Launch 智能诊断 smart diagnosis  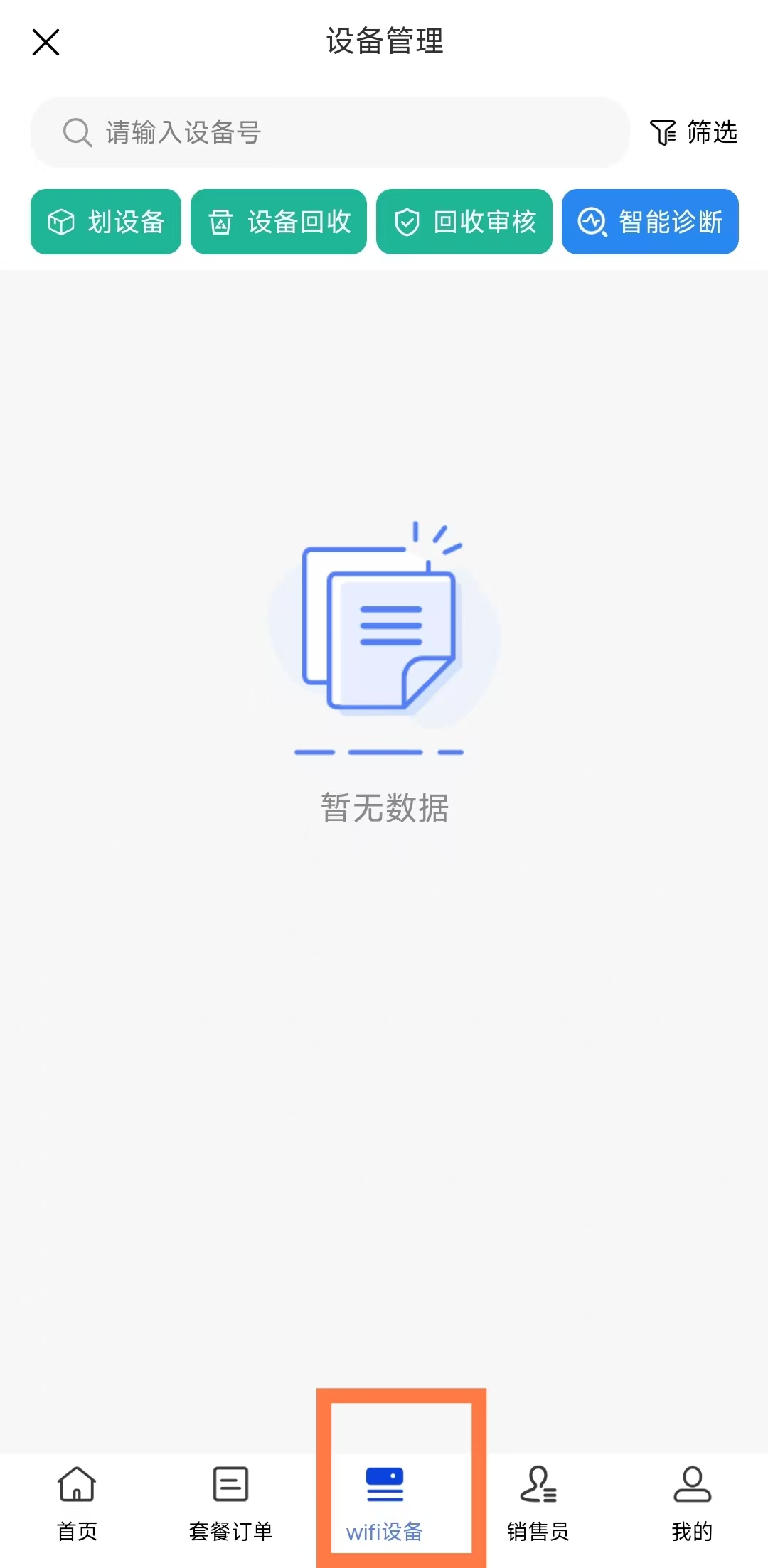coord(650,222)
